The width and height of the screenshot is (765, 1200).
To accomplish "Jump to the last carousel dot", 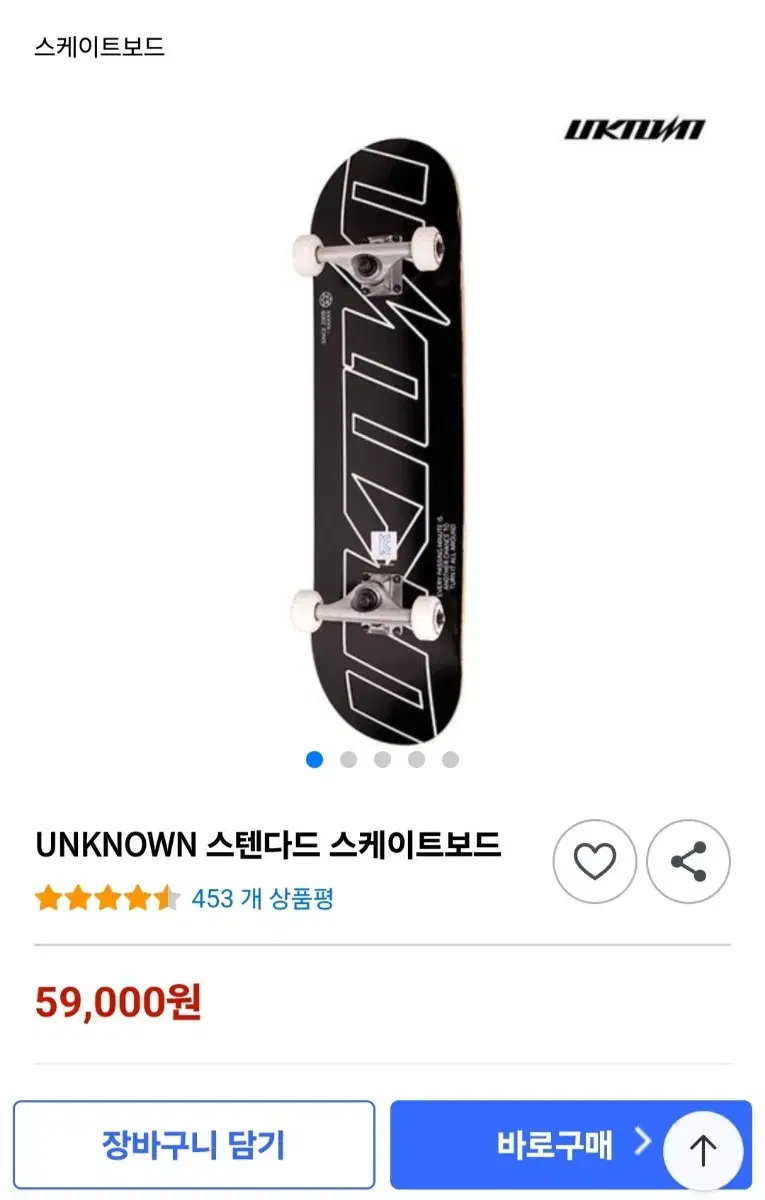I will [x=447, y=760].
